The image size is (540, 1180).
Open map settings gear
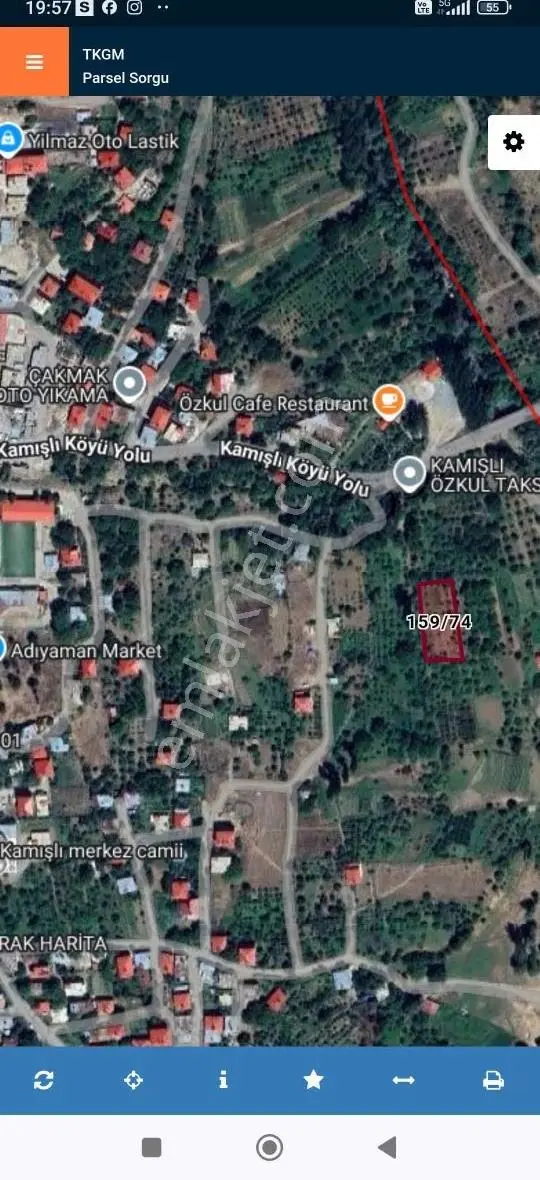[x=514, y=141]
